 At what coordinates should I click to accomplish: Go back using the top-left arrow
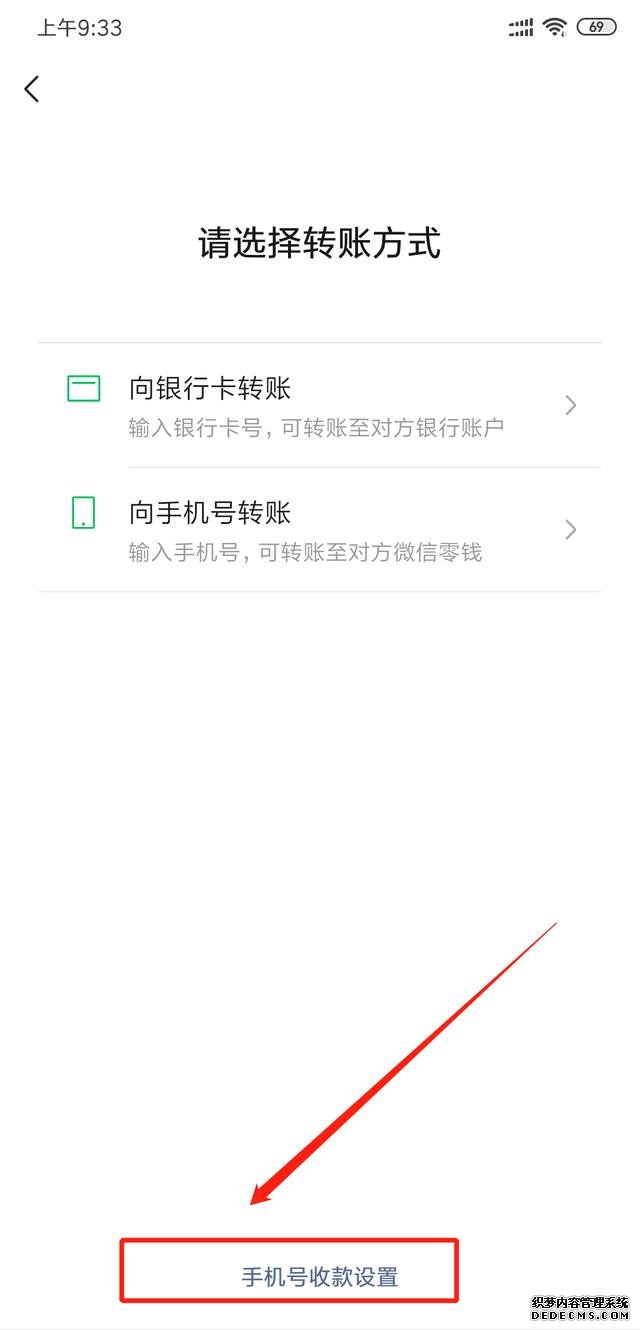[x=32, y=88]
